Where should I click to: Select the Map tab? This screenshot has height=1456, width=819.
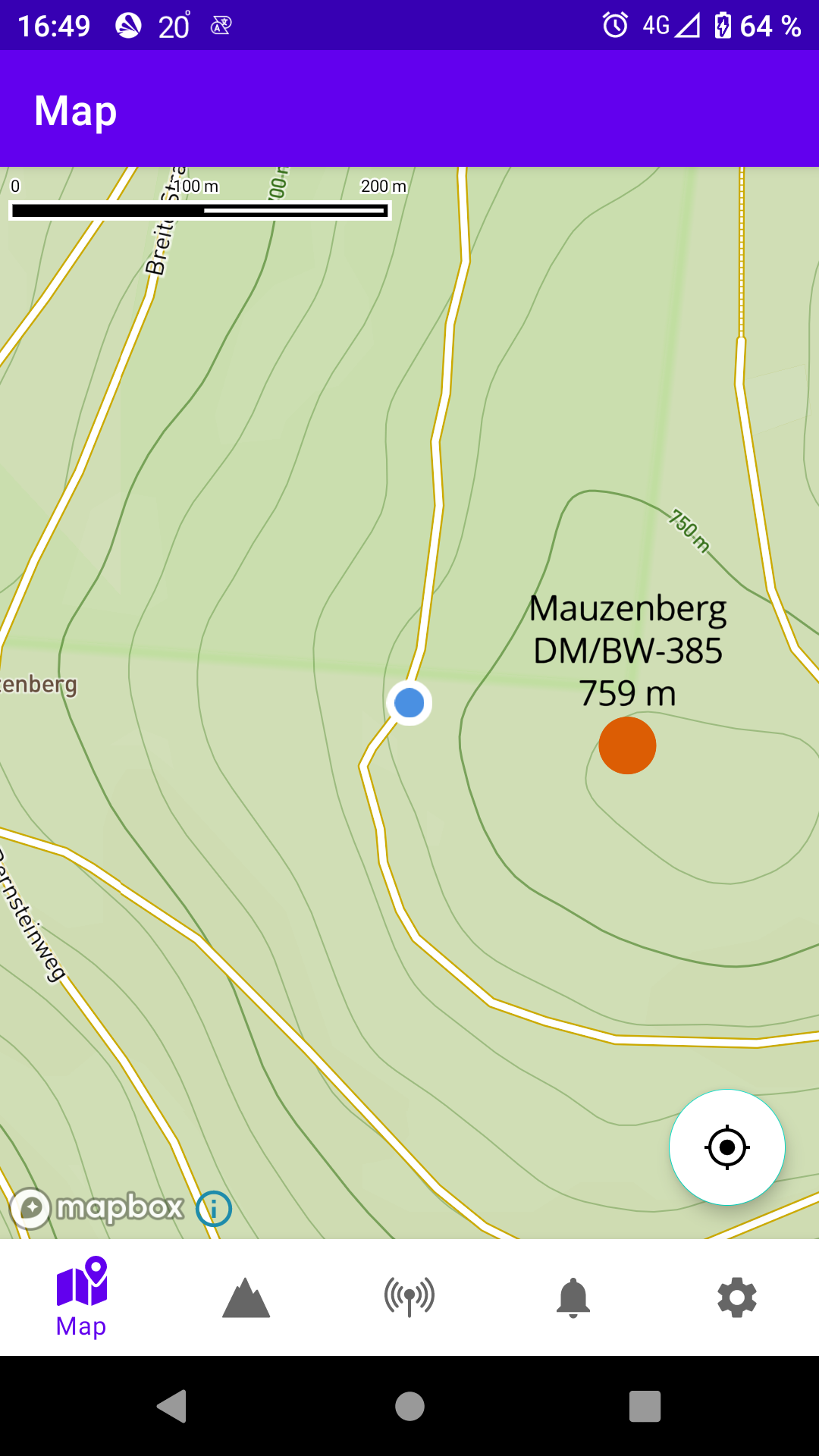pos(82,1298)
